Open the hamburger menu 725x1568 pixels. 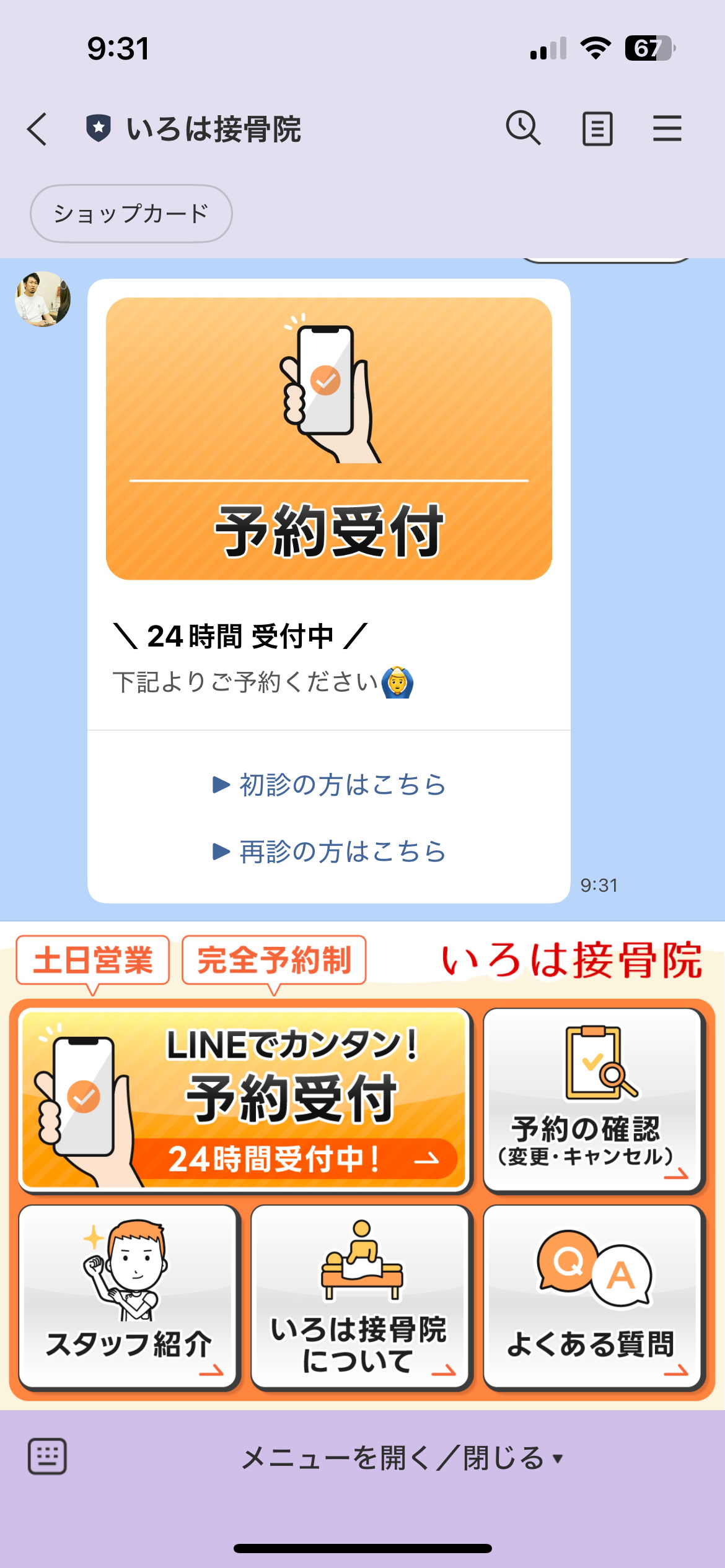point(667,129)
